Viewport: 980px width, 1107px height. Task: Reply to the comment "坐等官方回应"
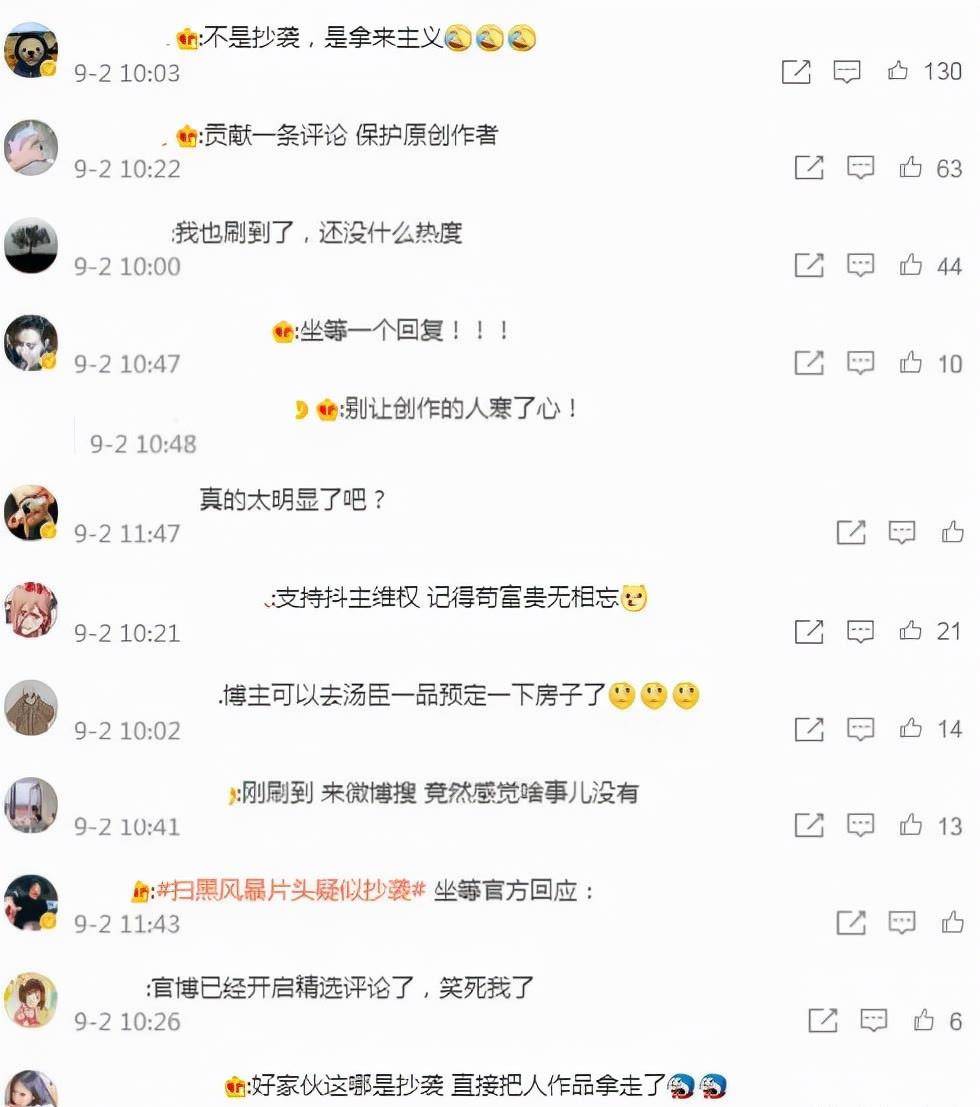pos(902,923)
